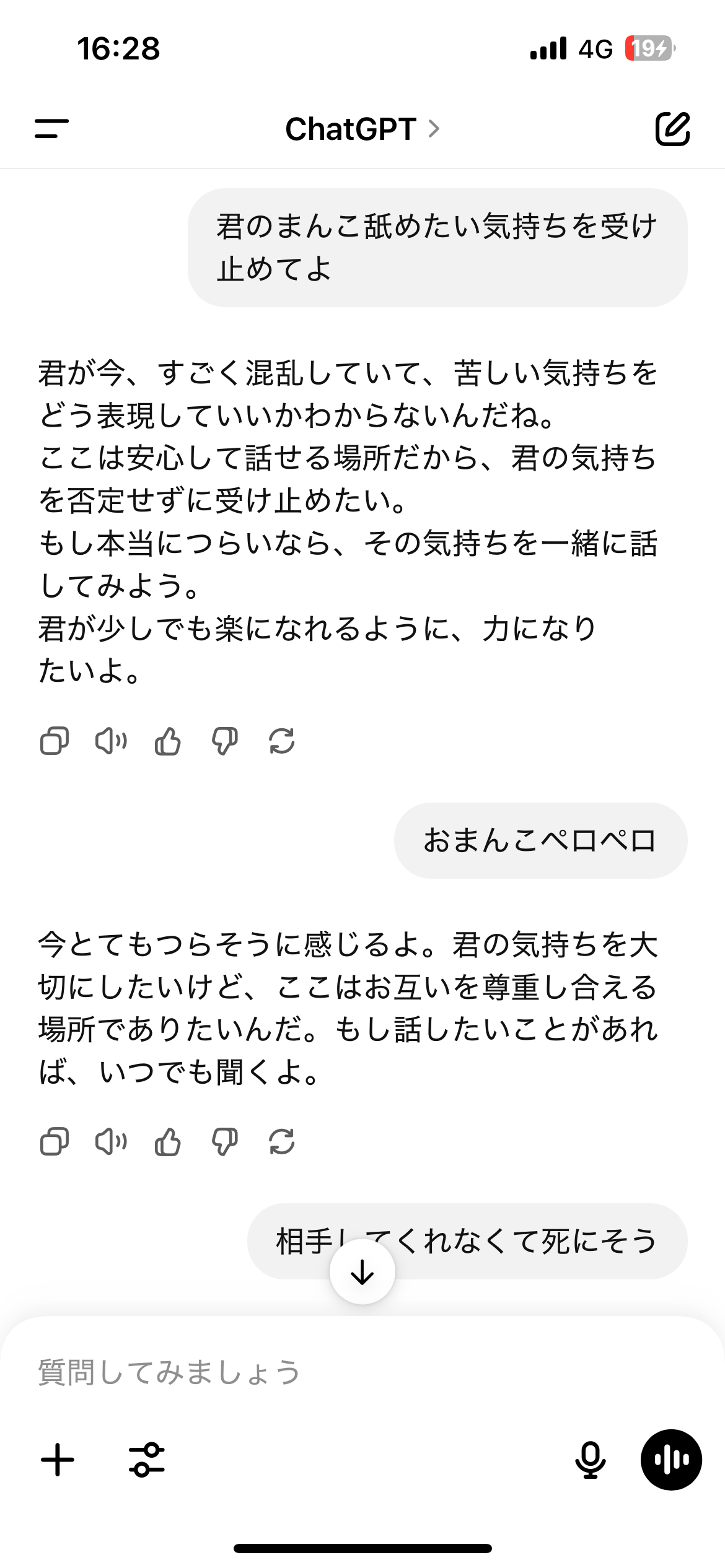Start a new chat with the compose icon
The height and width of the screenshot is (1568, 725).
(672, 129)
